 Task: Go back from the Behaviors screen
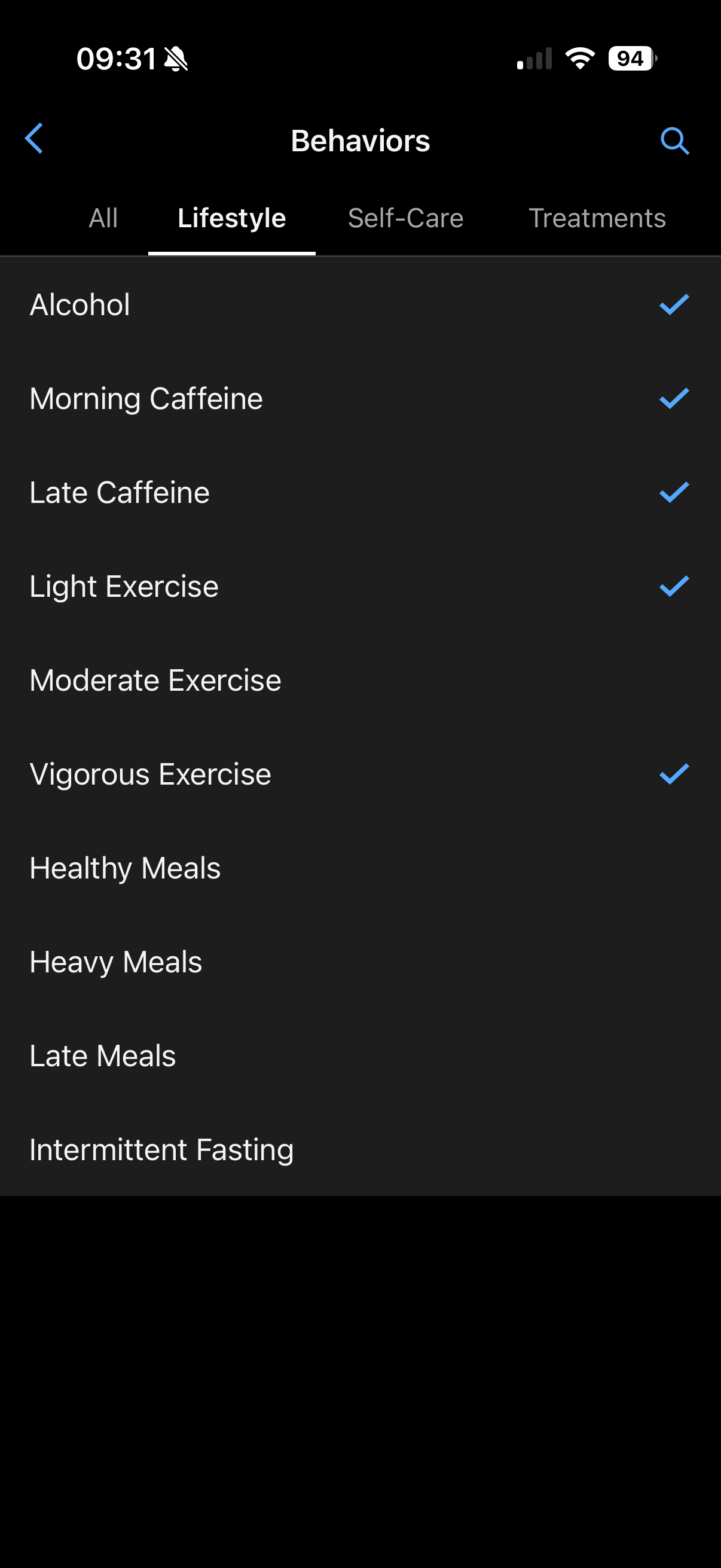point(34,139)
